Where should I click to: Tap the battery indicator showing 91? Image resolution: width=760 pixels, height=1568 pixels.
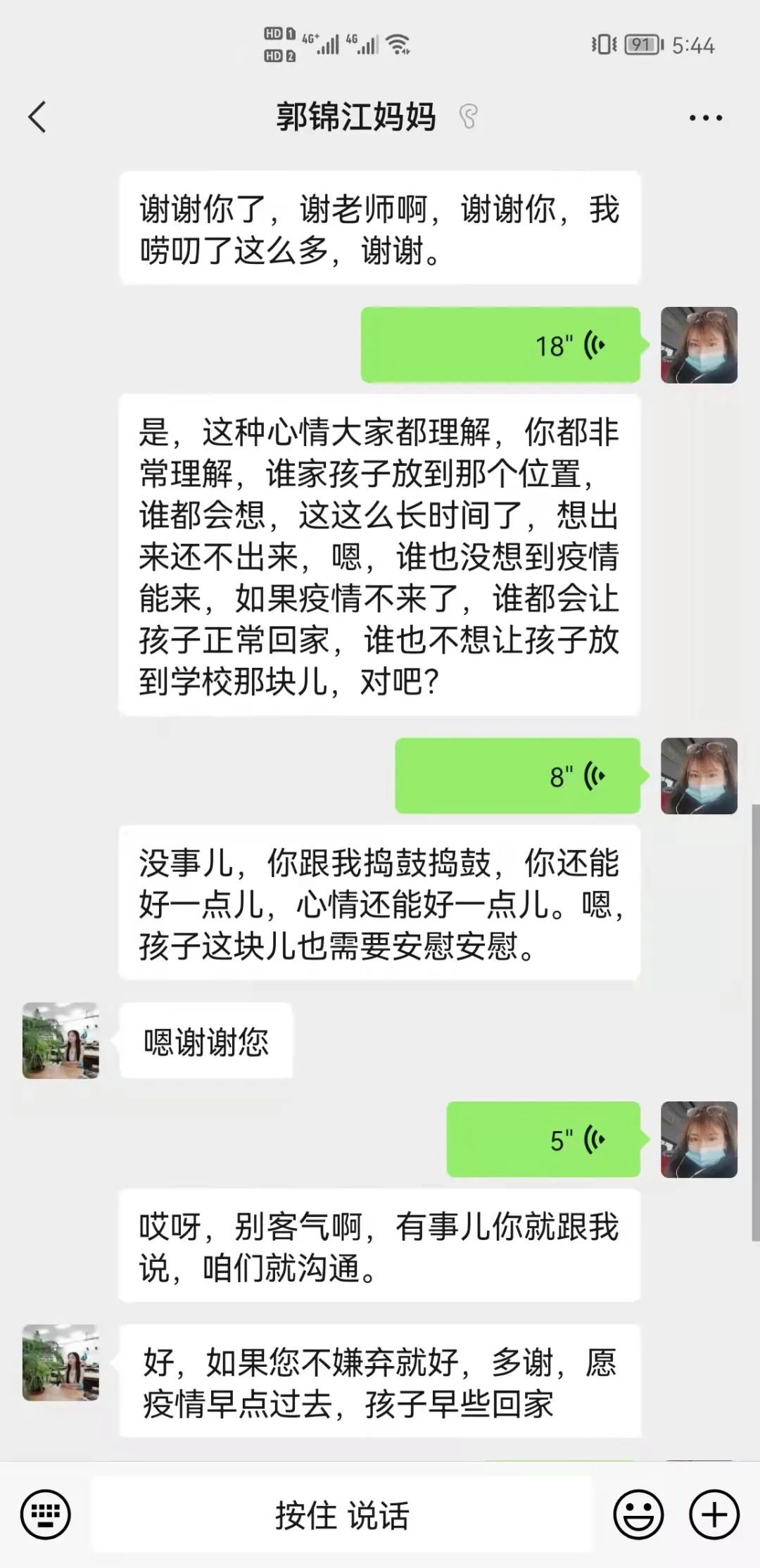[x=641, y=45]
